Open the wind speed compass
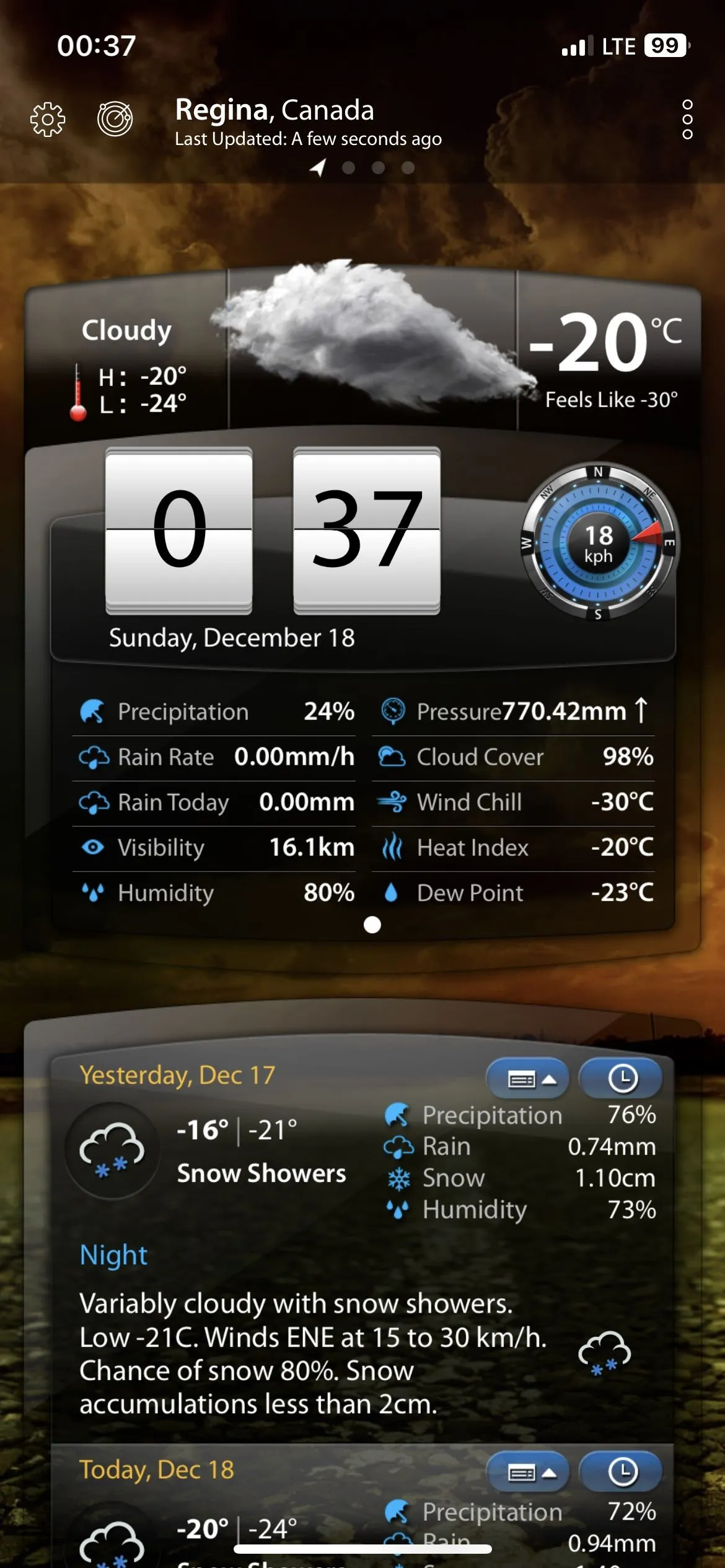Screen dimensions: 725x1568 pos(599,544)
